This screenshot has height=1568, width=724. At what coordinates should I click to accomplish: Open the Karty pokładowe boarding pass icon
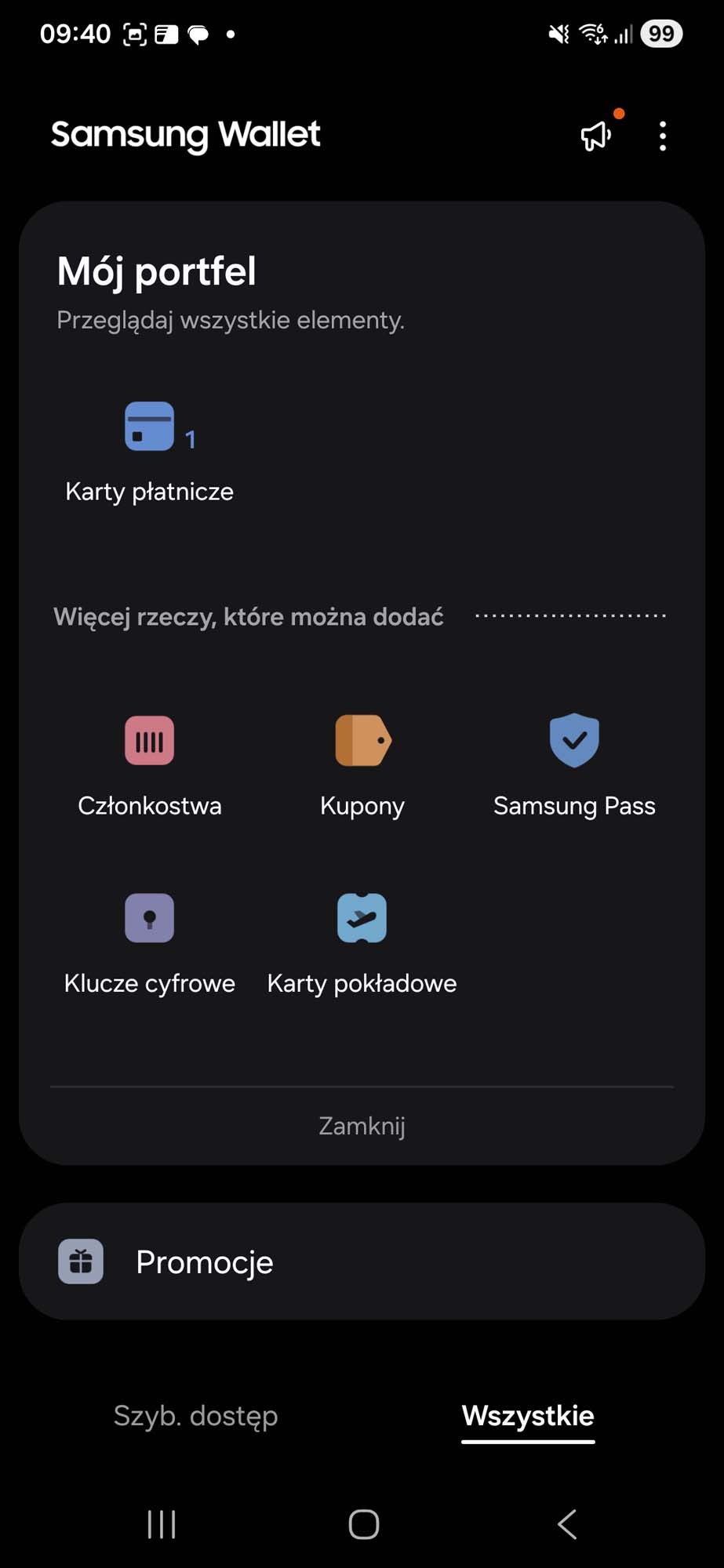pos(362,918)
